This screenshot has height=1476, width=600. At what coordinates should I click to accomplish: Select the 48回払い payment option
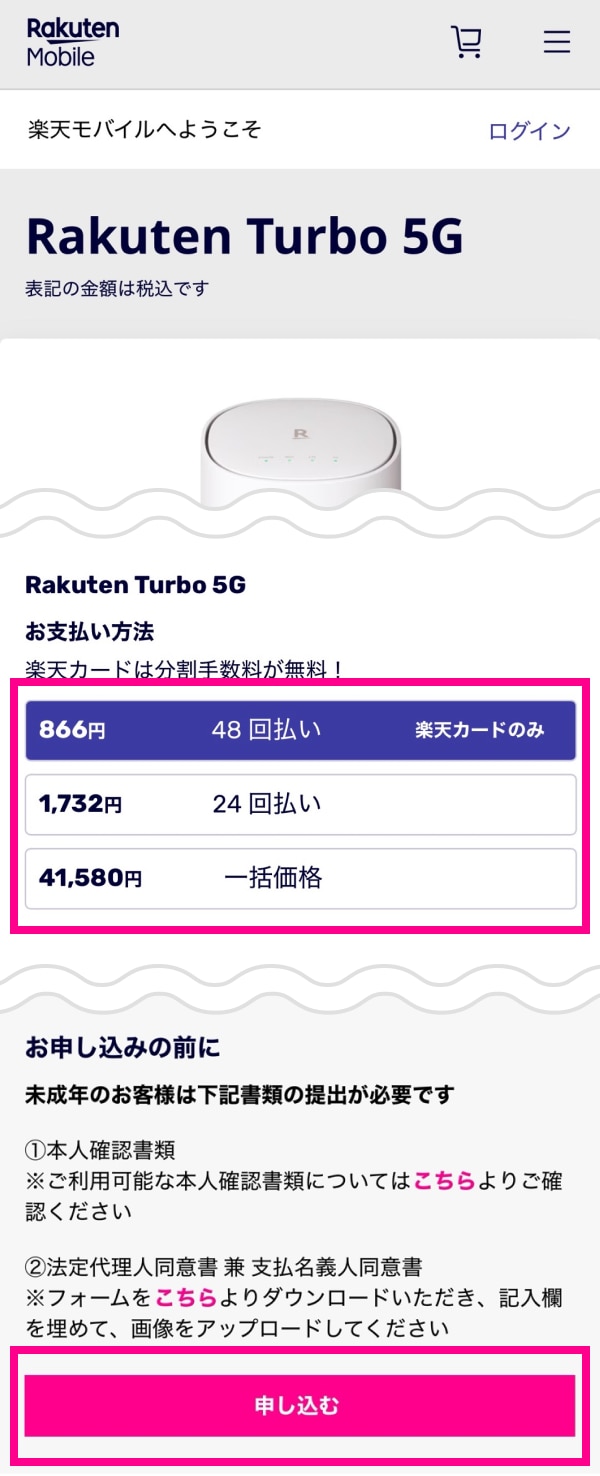300,730
